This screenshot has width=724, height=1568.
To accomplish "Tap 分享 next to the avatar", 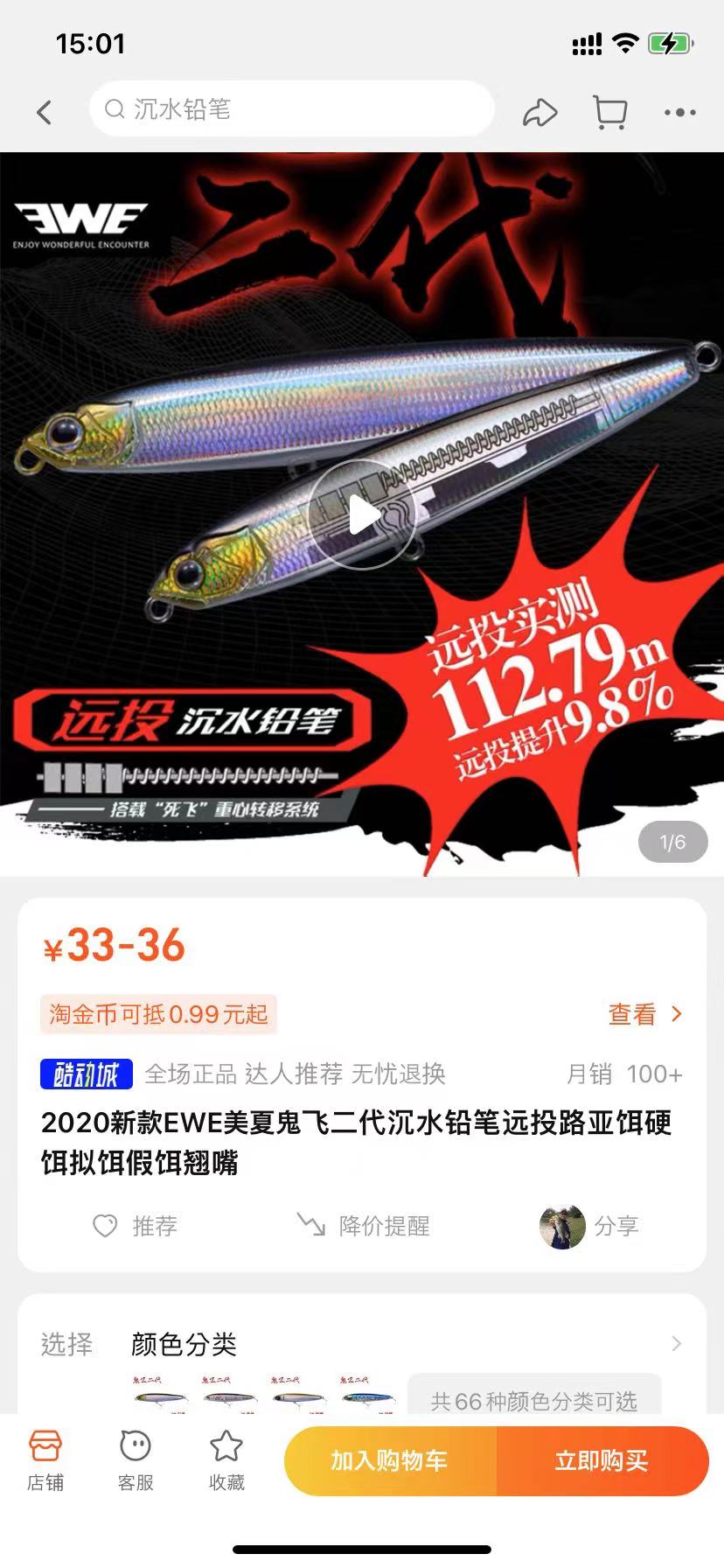I will 589,1226.
